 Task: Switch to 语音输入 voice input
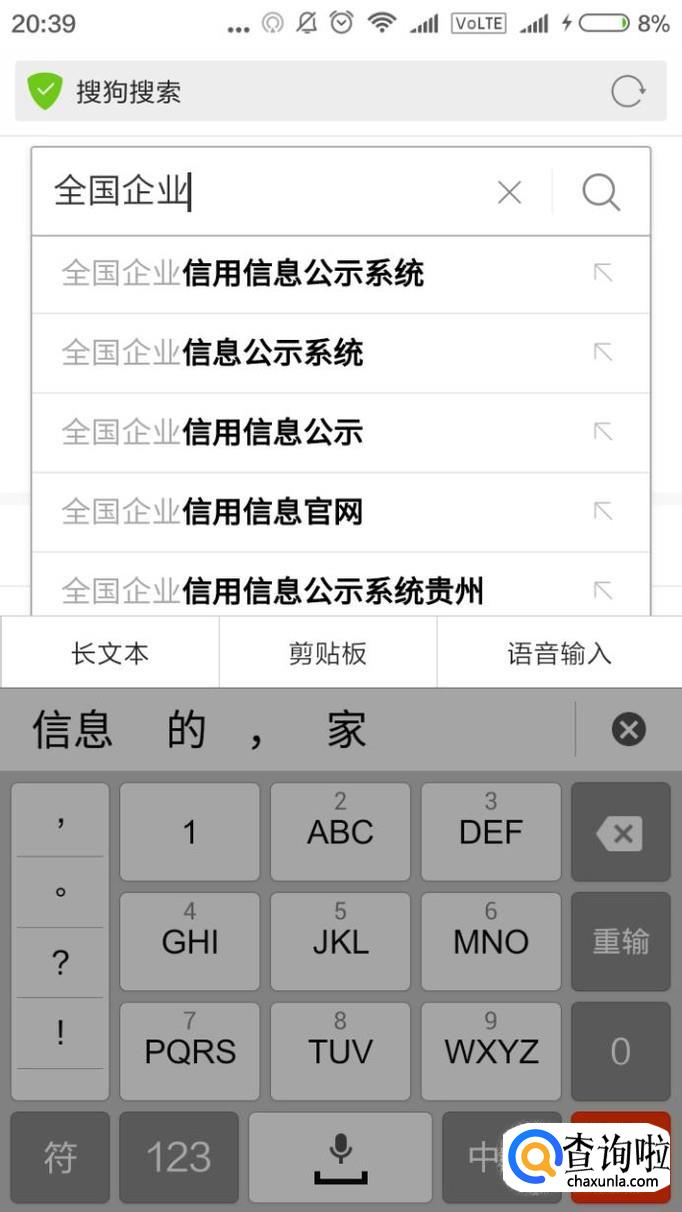[559, 654]
